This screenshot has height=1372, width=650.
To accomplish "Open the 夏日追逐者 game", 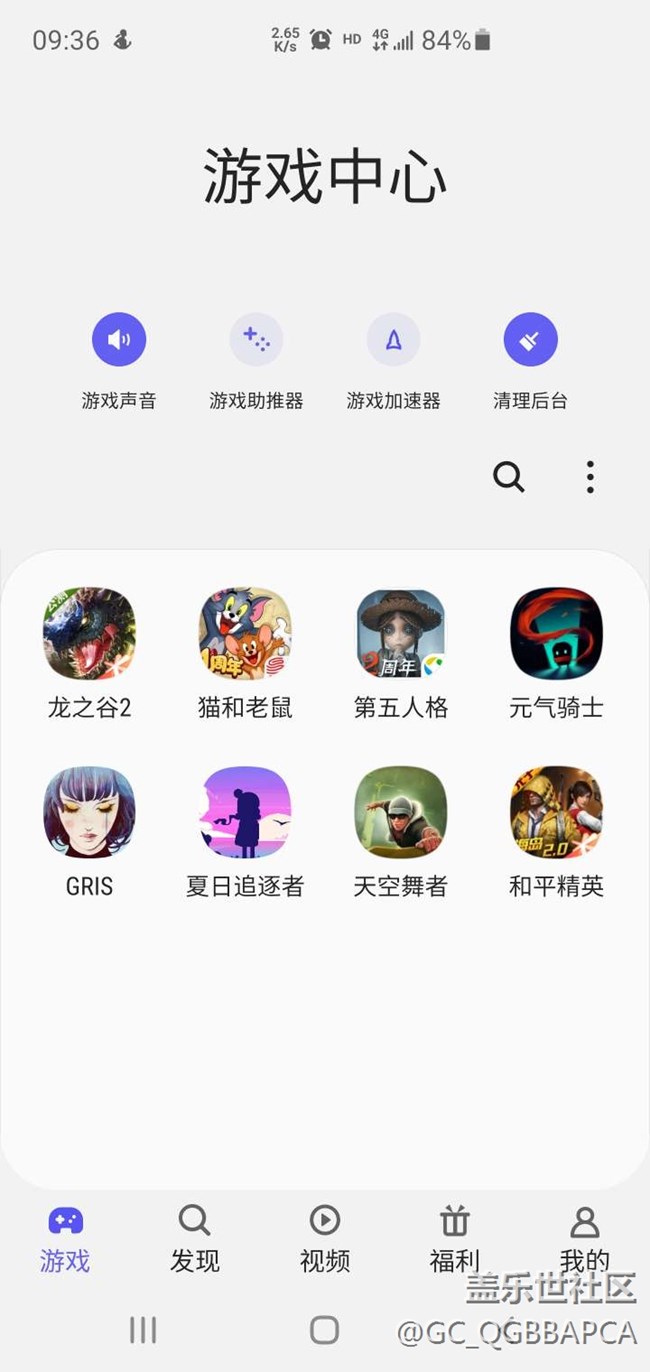I will (x=245, y=812).
